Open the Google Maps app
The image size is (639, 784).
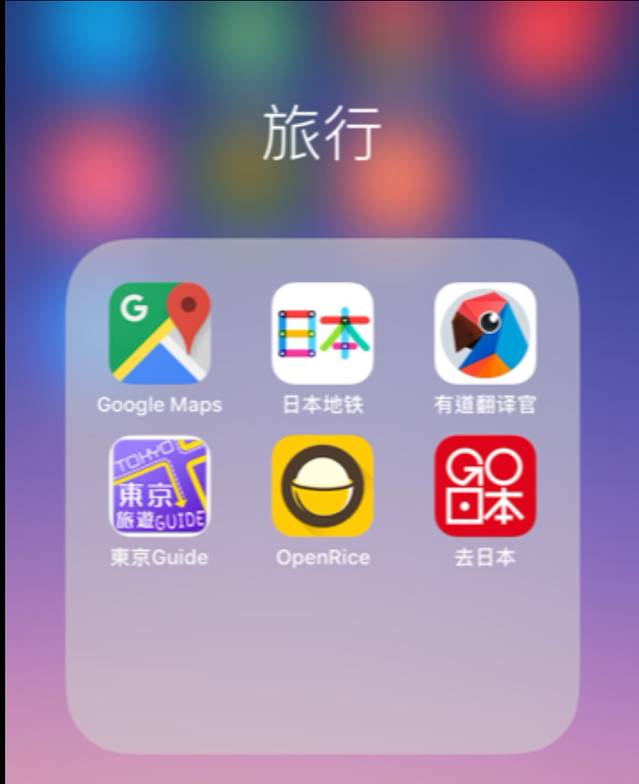pos(160,334)
